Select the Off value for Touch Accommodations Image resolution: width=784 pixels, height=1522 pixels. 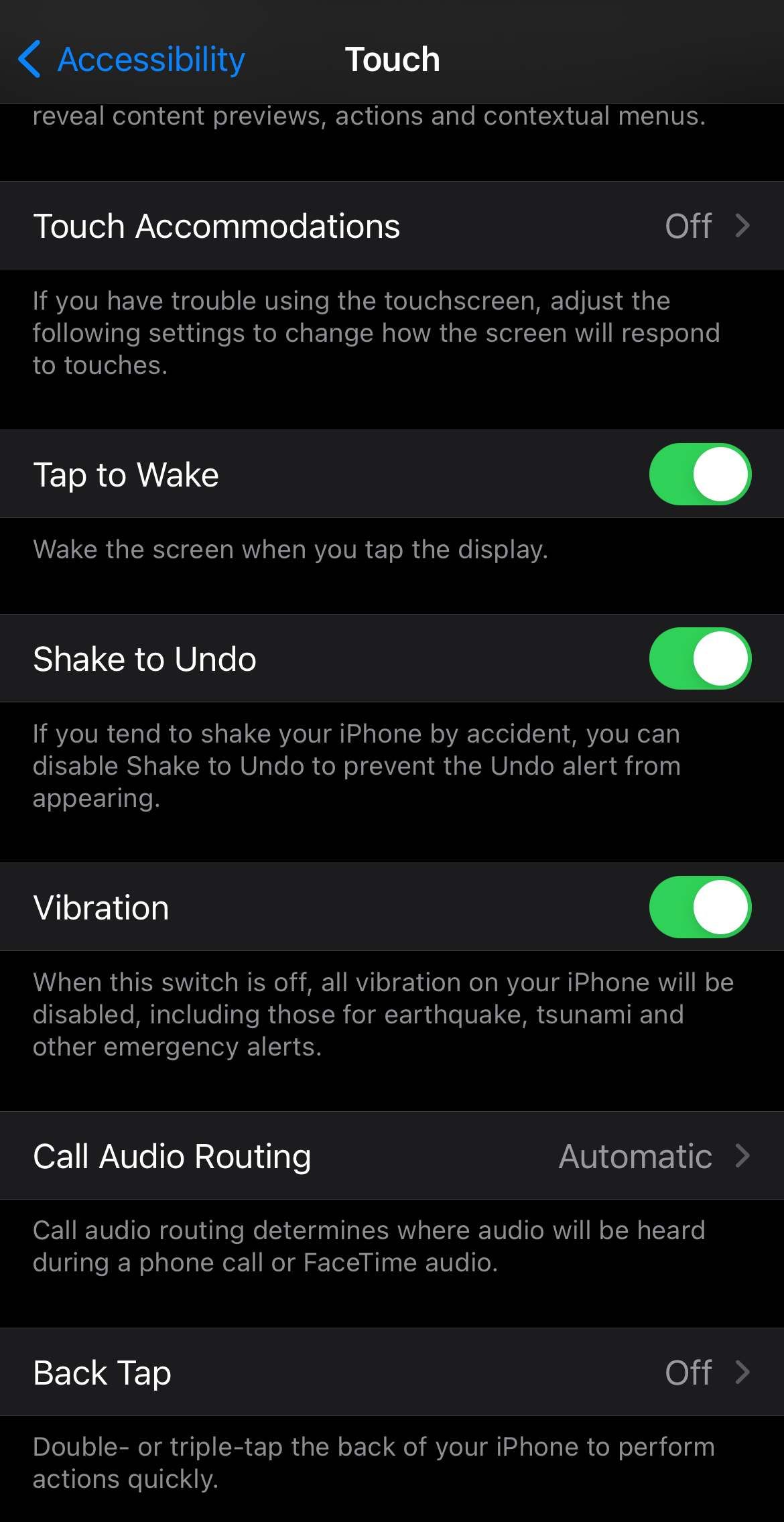click(688, 225)
